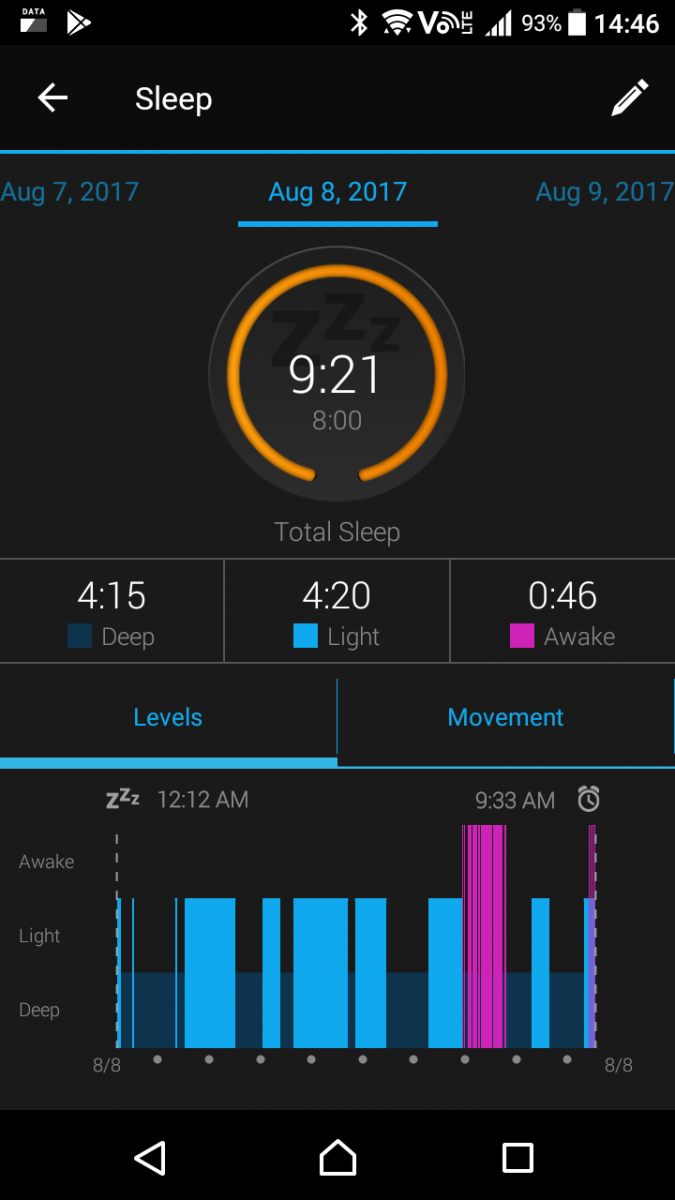This screenshot has width=675, height=1200.
Task: Select the Aug 8, 2017 date tab
Action: [337, 192]
